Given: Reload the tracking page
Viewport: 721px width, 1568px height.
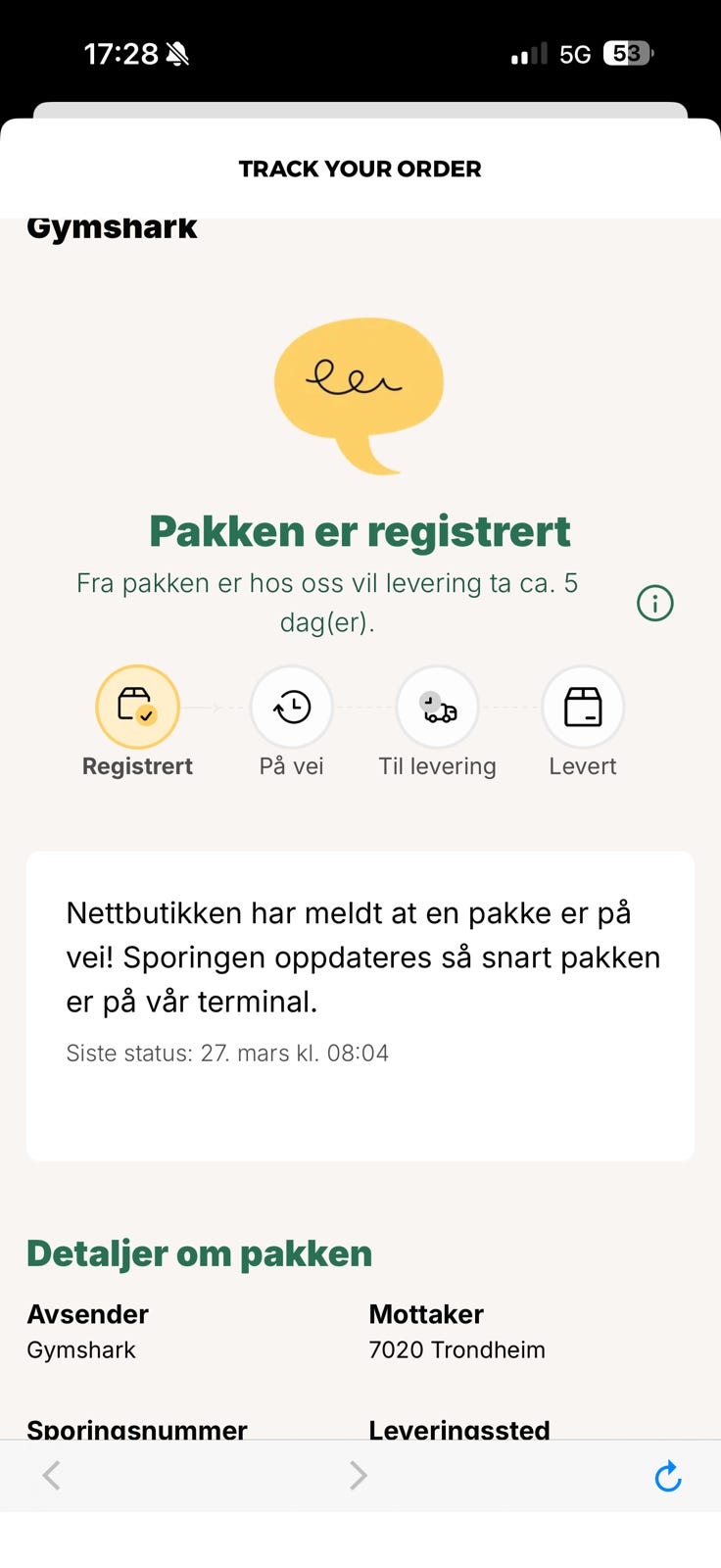Looking at the screenshot, I should point(668,1476).
